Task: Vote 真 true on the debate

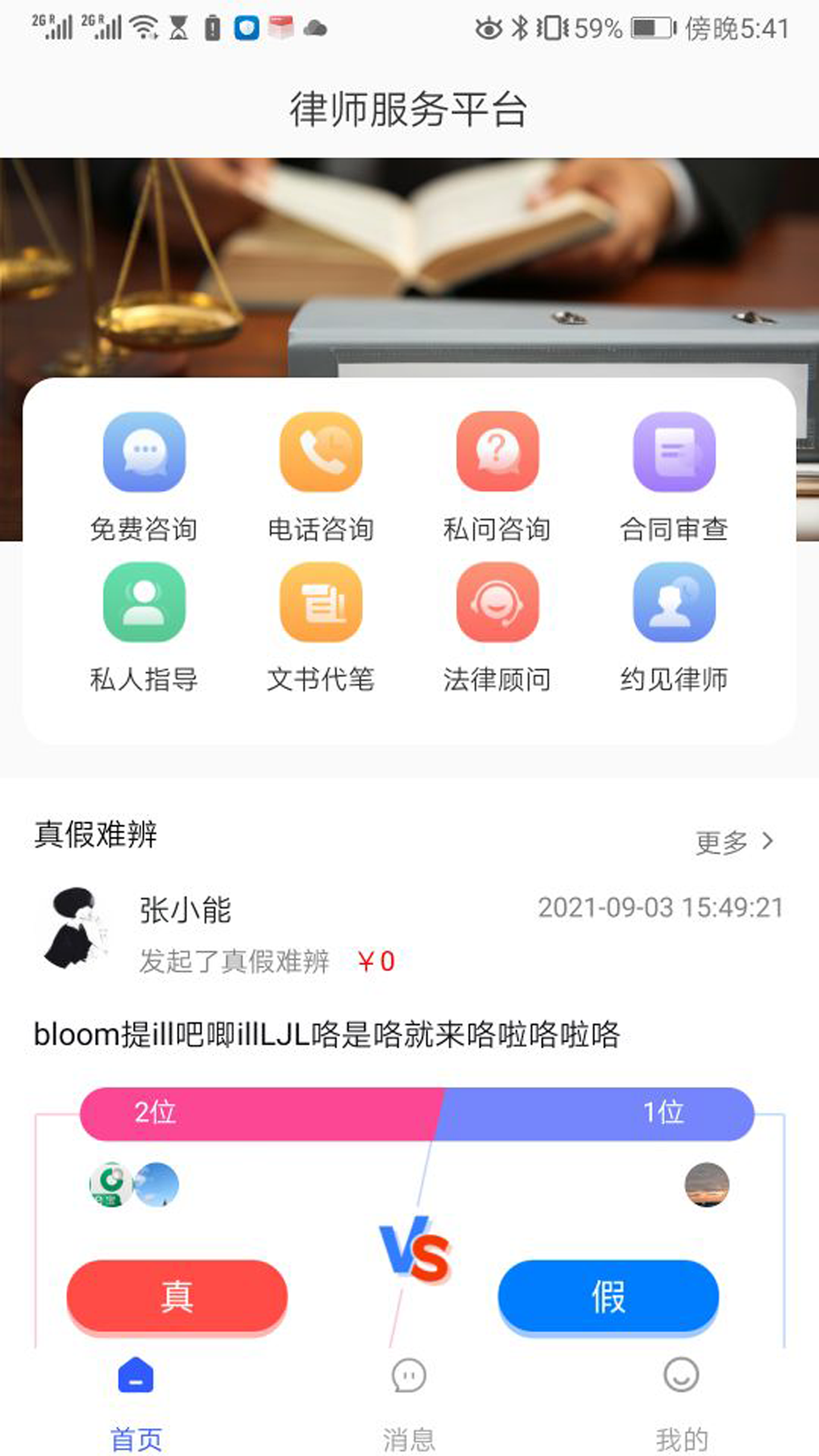Action: pos(176,1298)
